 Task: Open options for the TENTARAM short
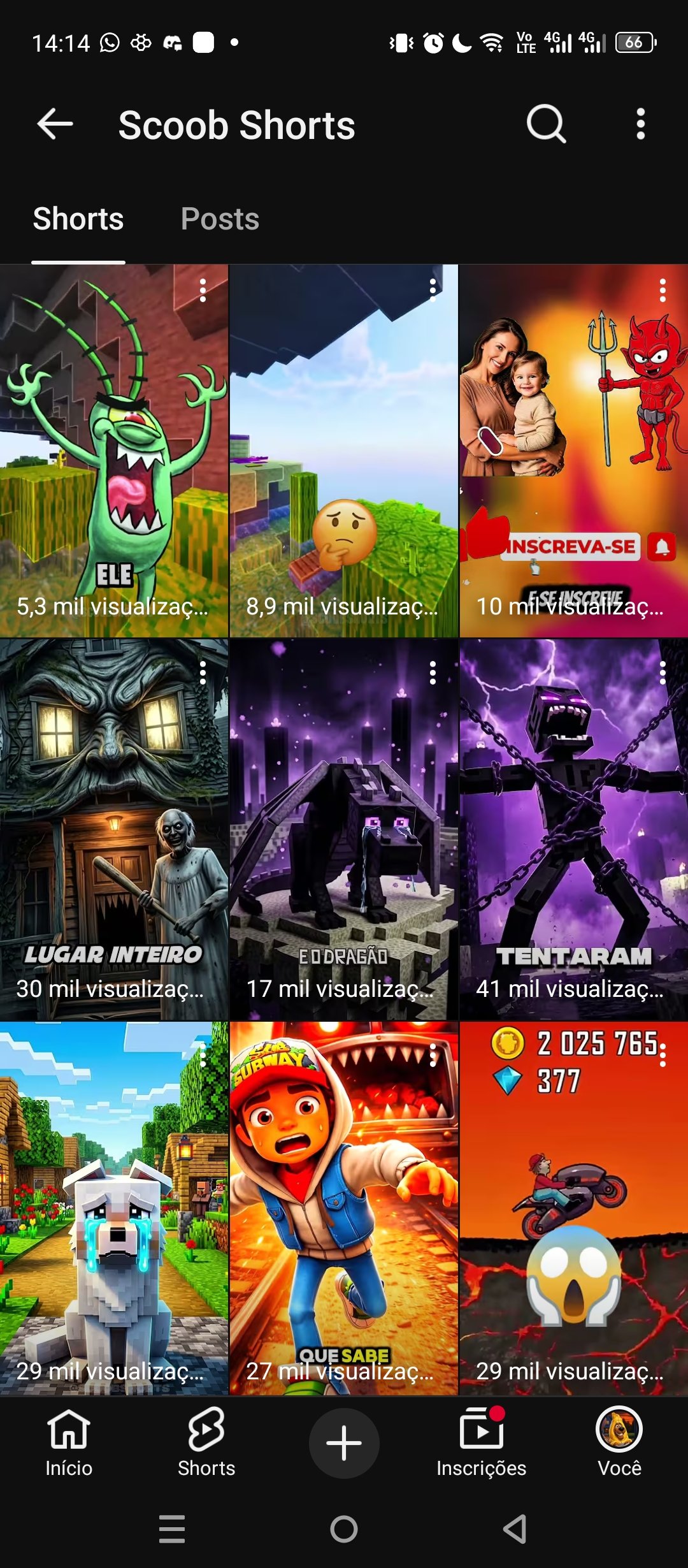663,672
